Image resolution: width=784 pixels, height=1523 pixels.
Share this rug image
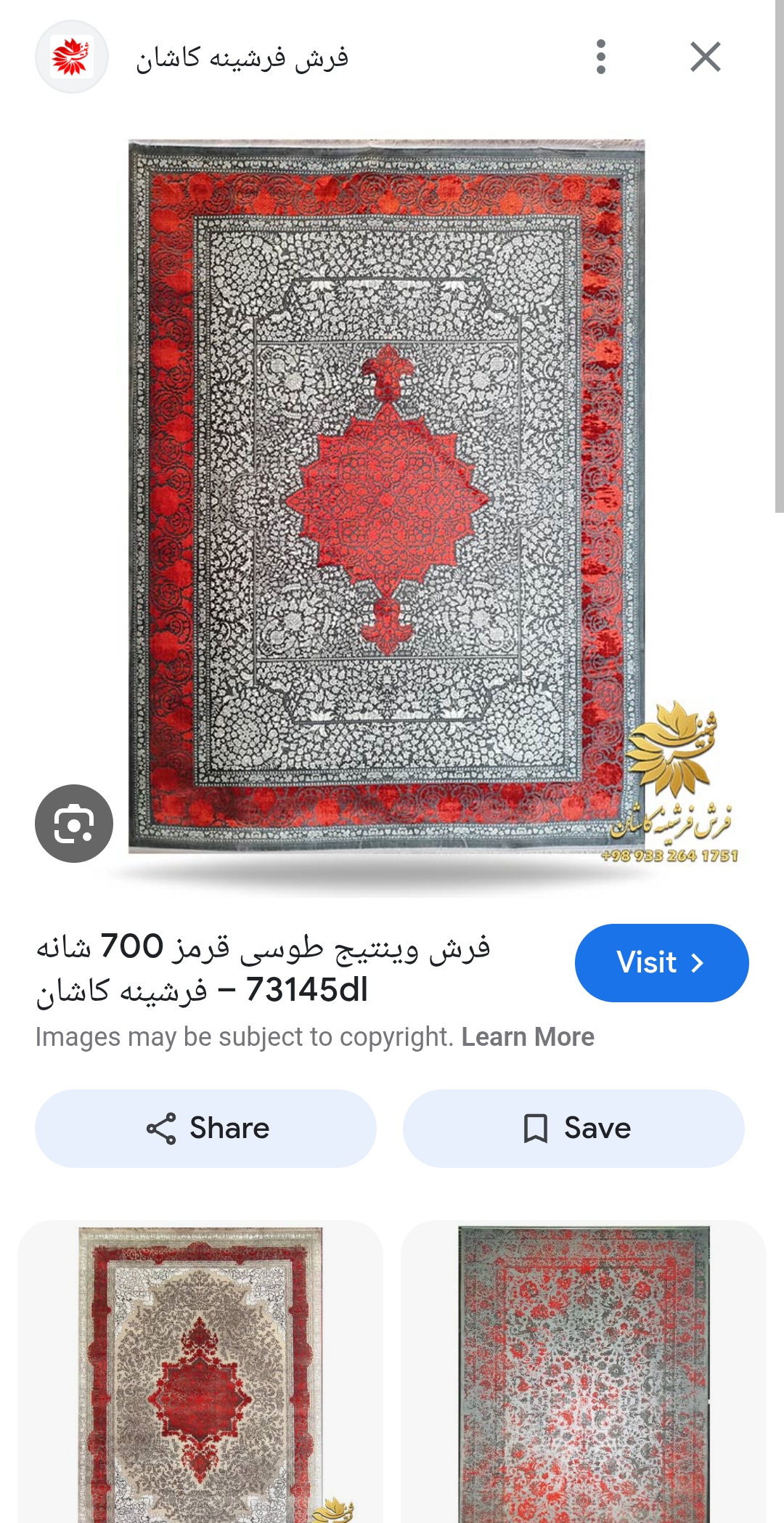coord(206,1128)
